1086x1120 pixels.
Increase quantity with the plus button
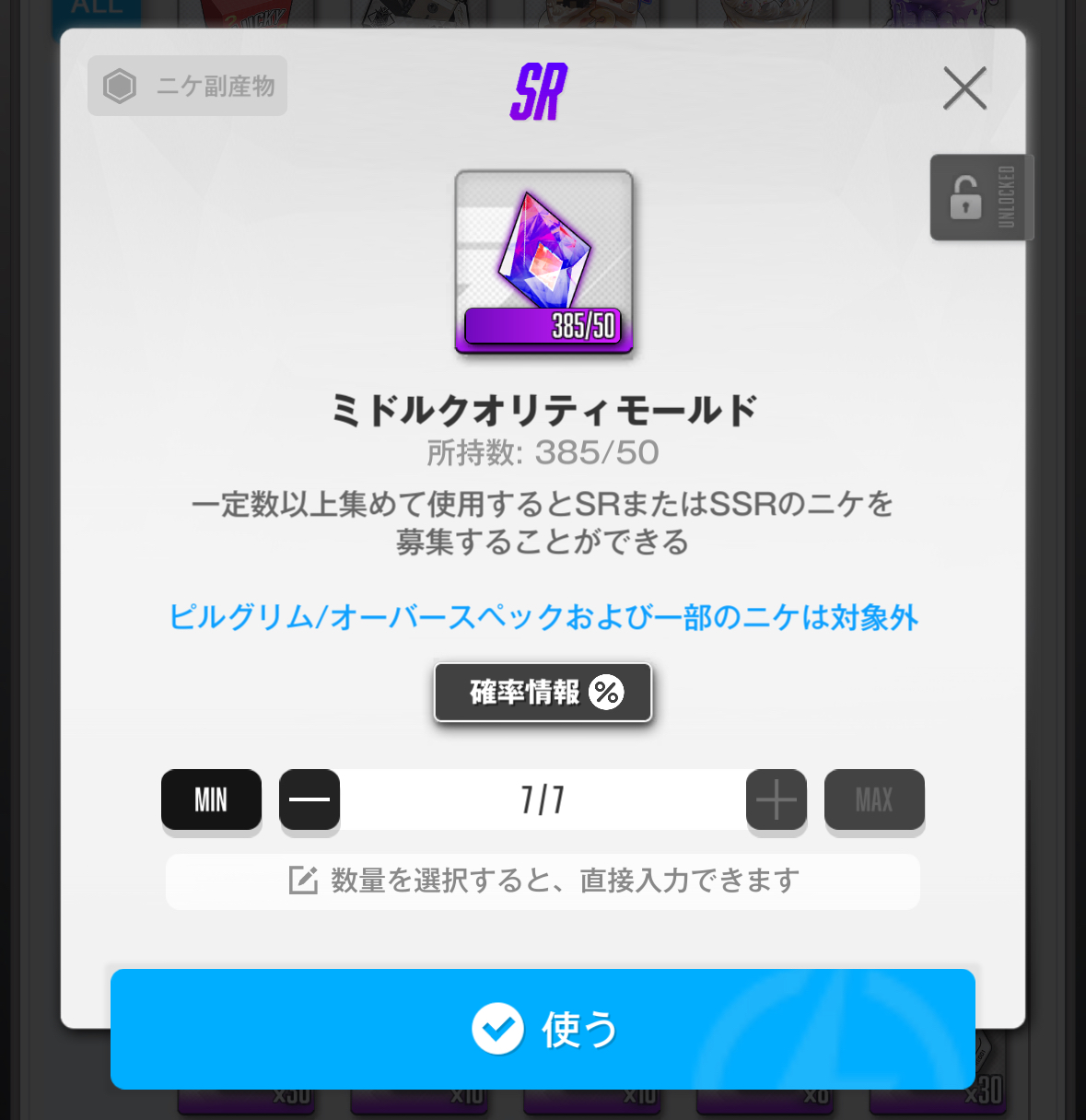[x=776, y=799]
